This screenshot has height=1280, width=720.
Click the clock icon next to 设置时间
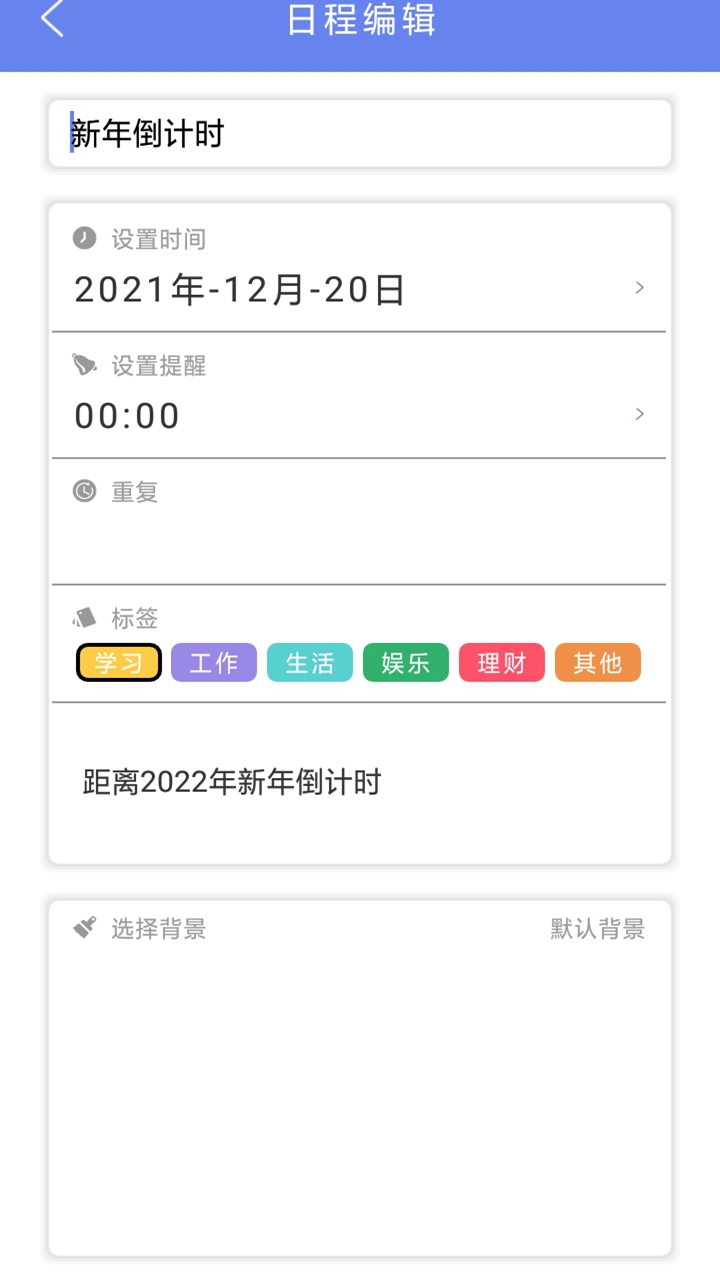coord(85,239)
